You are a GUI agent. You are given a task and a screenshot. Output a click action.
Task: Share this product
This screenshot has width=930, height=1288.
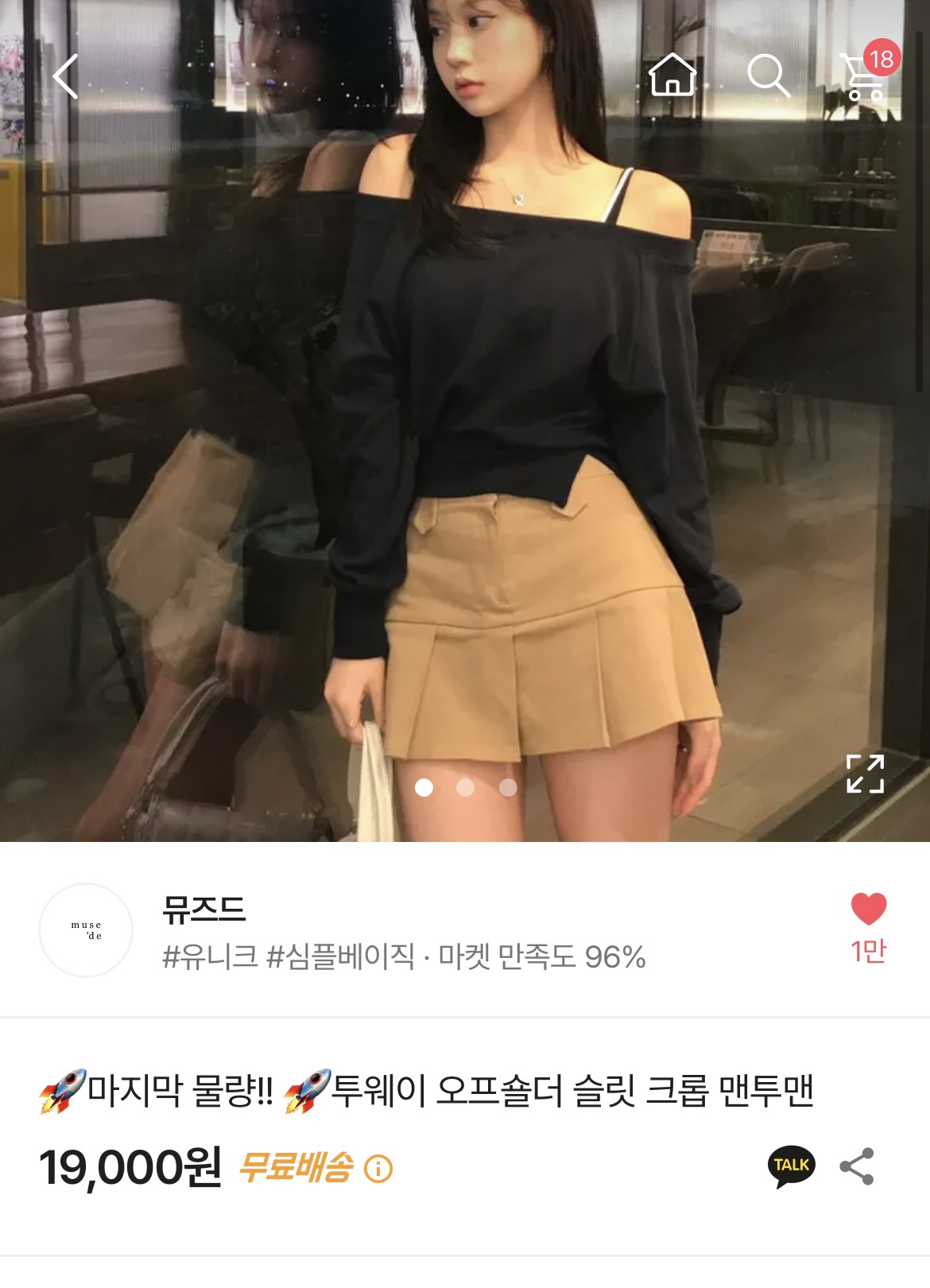coord(857,1166)
